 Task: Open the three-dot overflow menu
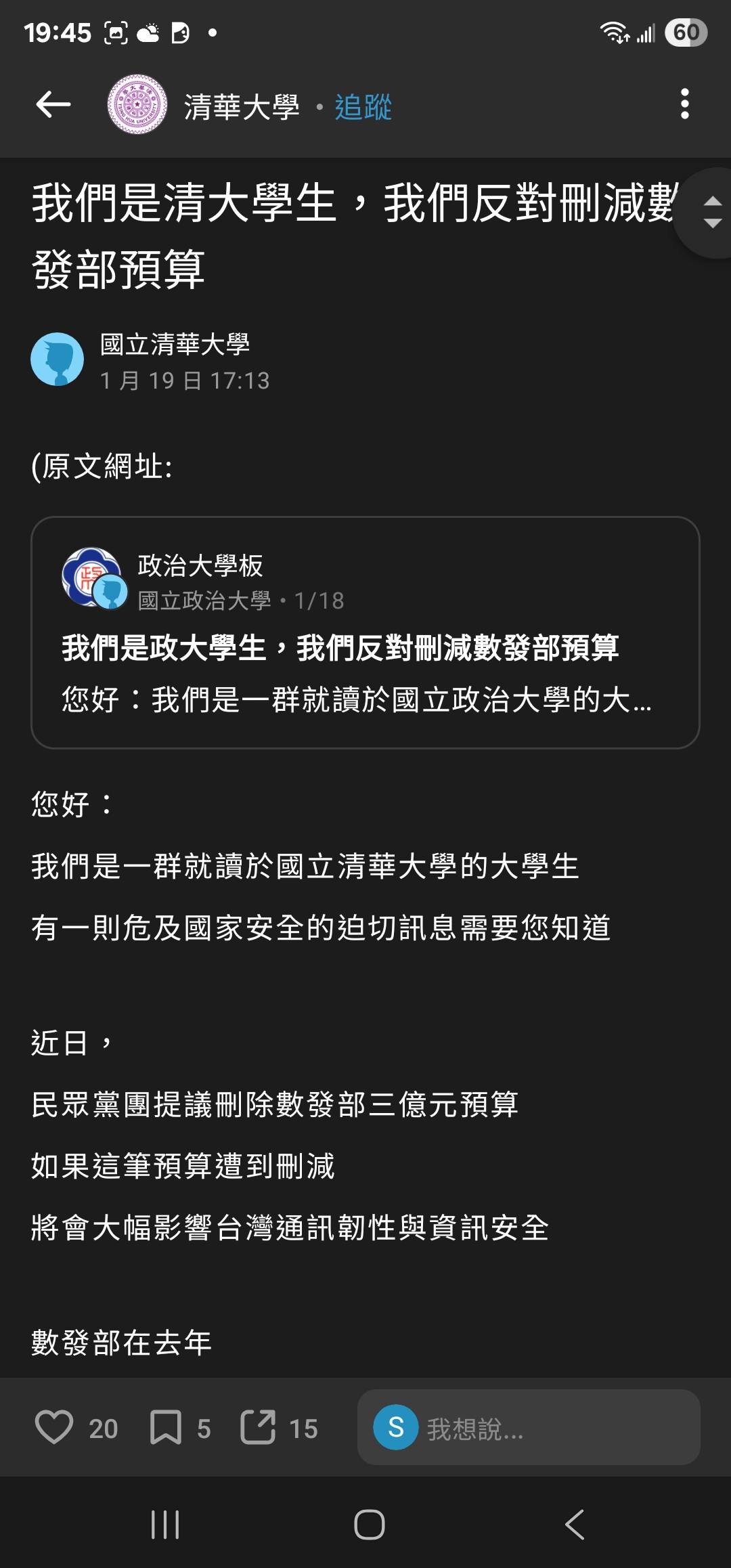pyautogui.click(x=684, y=104)
